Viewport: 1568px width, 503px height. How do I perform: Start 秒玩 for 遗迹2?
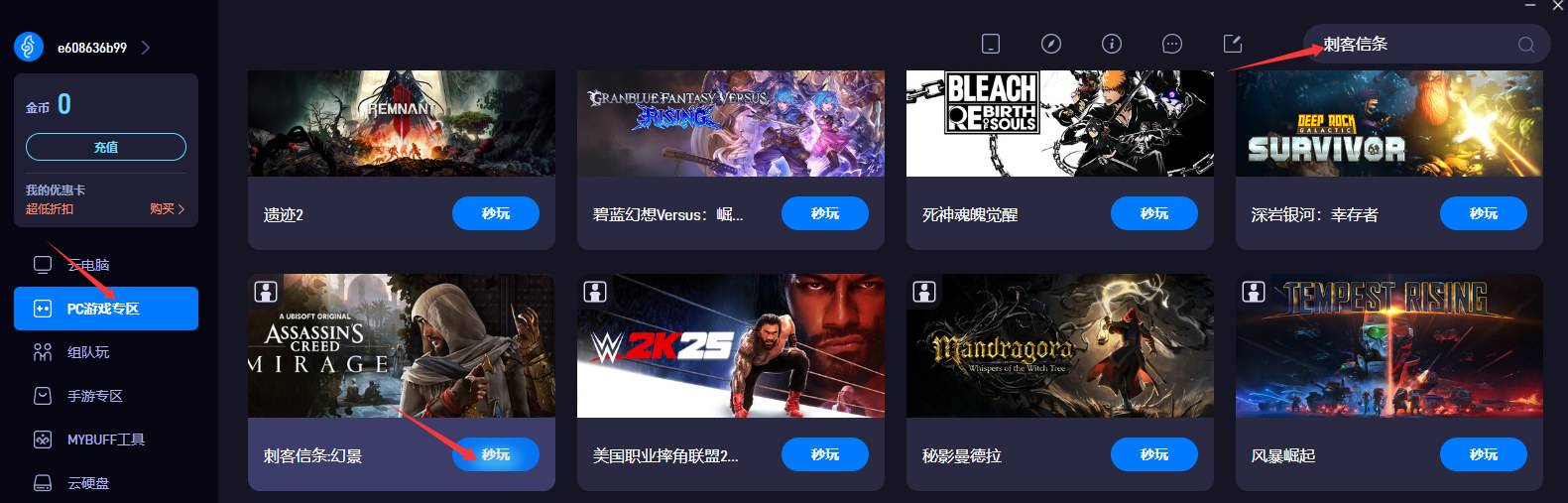(496, 213)
